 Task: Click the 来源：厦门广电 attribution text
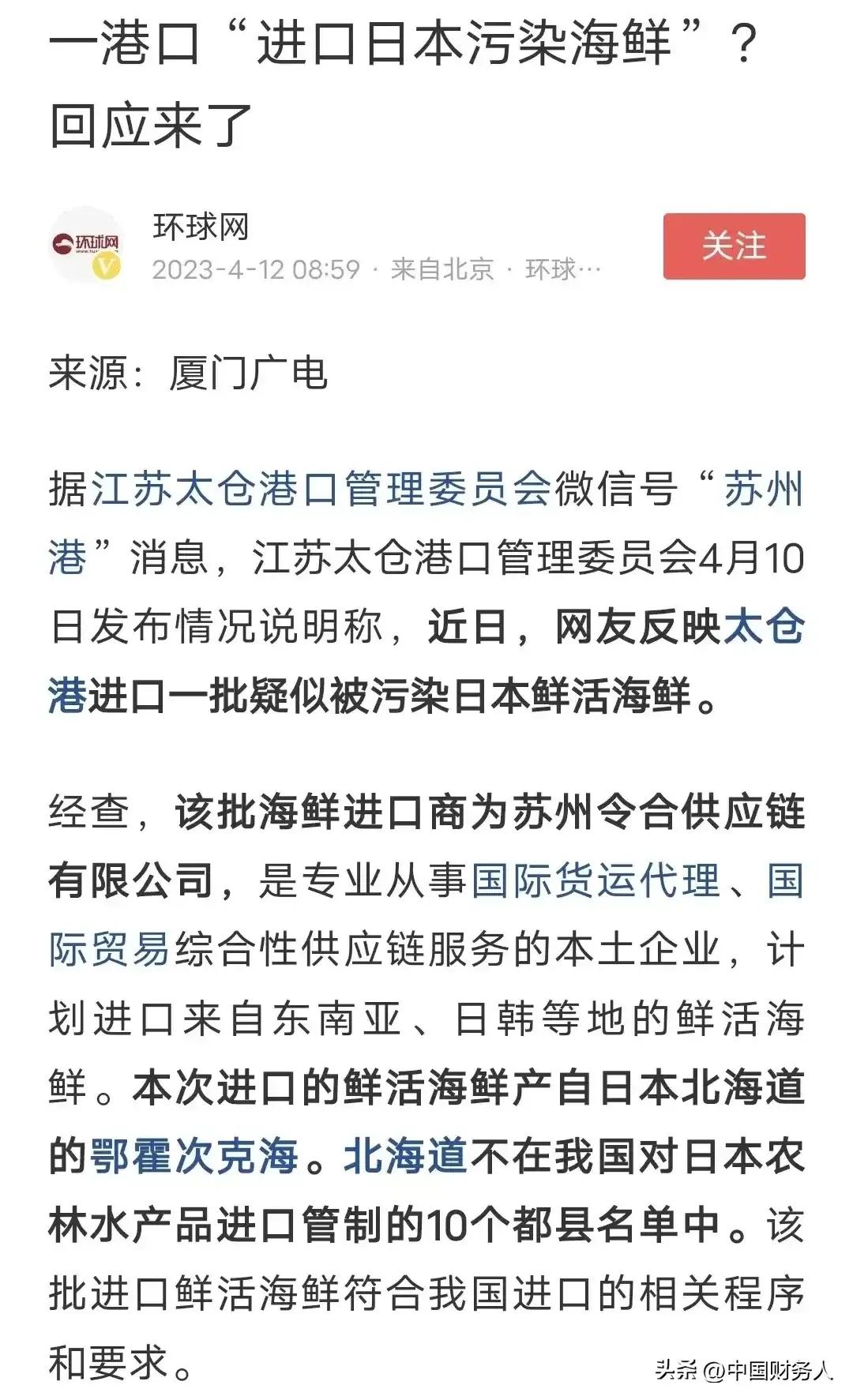coord(190,371)
